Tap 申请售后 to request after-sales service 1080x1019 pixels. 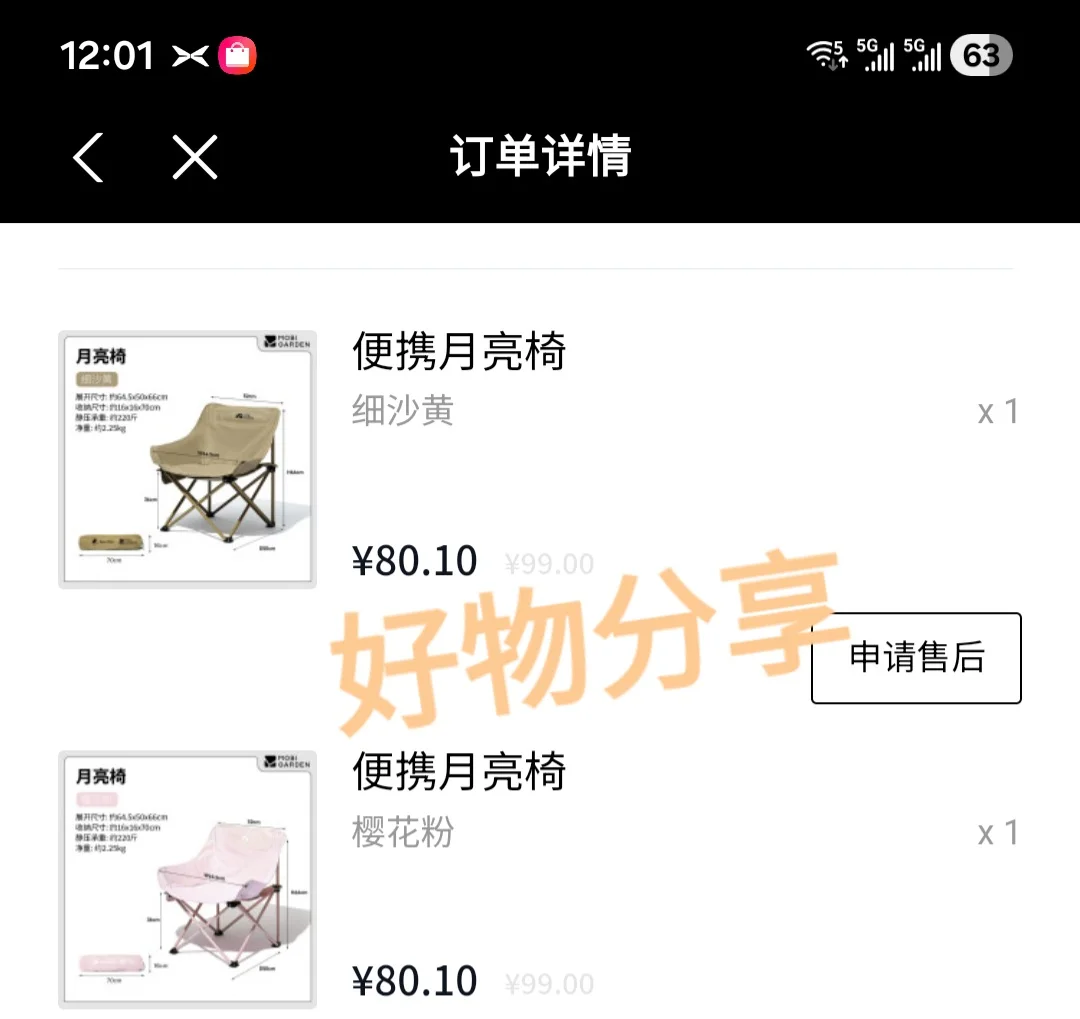point(916,658)
